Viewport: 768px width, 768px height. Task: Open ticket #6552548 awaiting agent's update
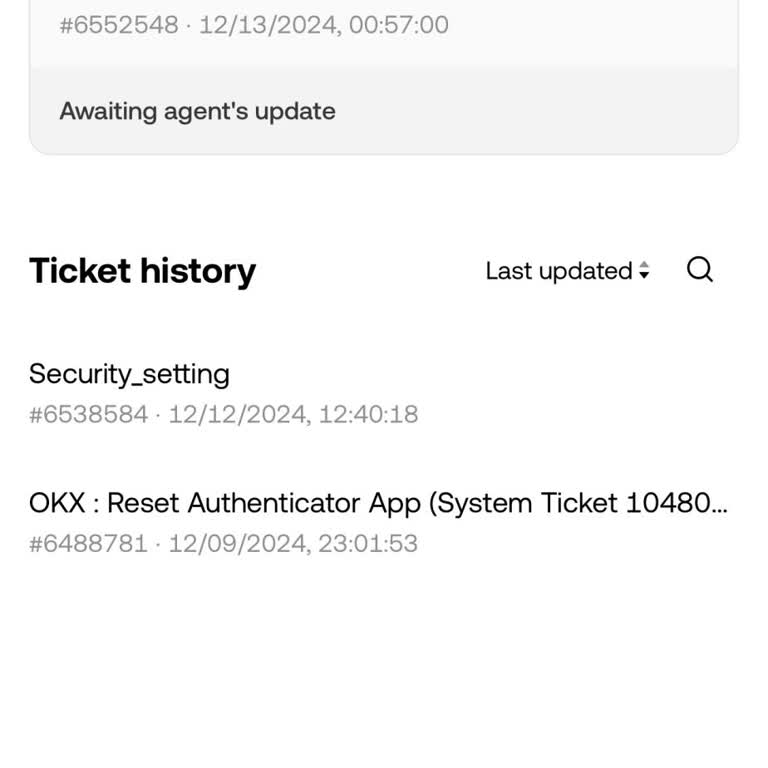click(x=383, y=70)
